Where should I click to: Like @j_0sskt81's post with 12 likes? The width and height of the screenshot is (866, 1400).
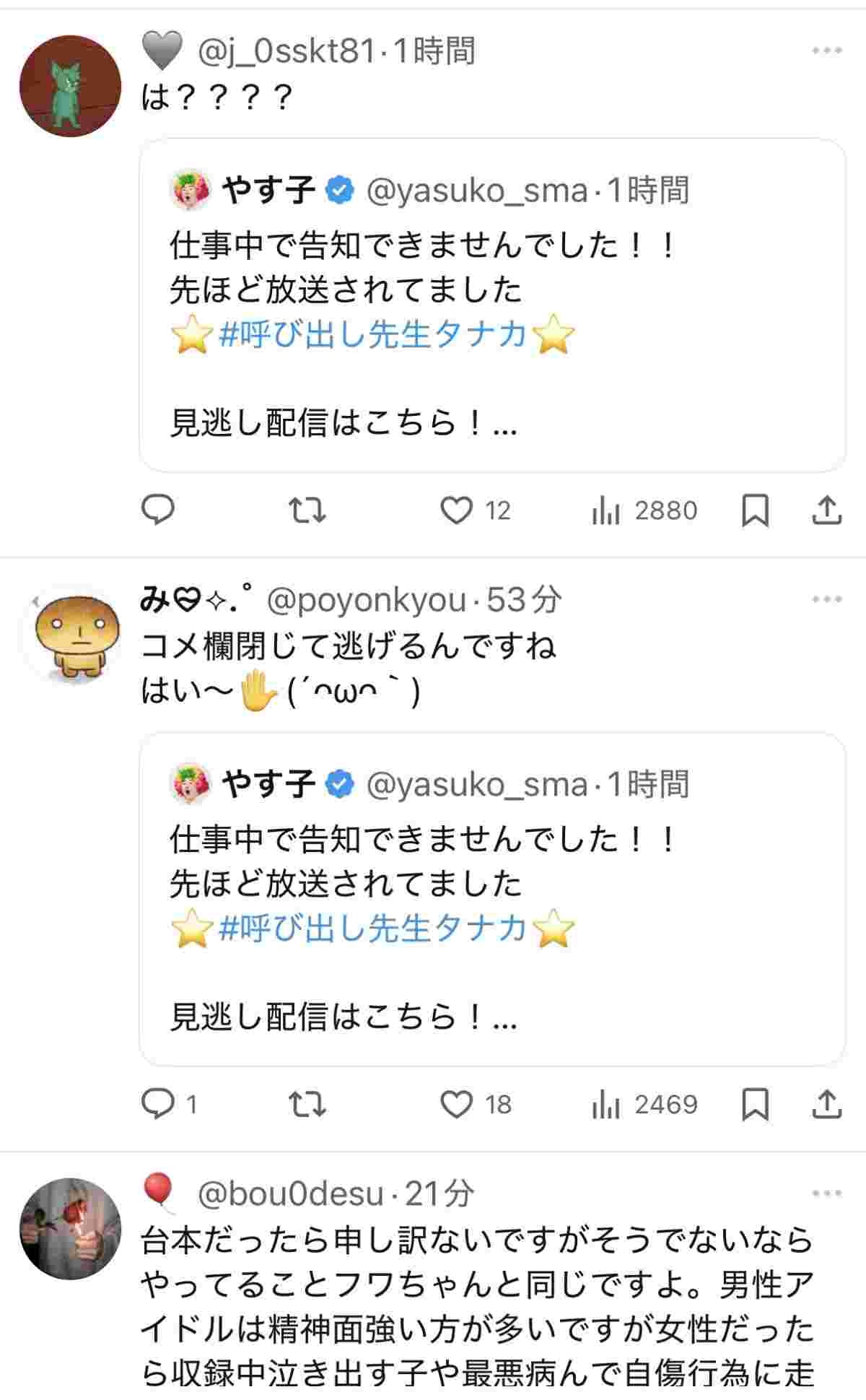[457, 510]
